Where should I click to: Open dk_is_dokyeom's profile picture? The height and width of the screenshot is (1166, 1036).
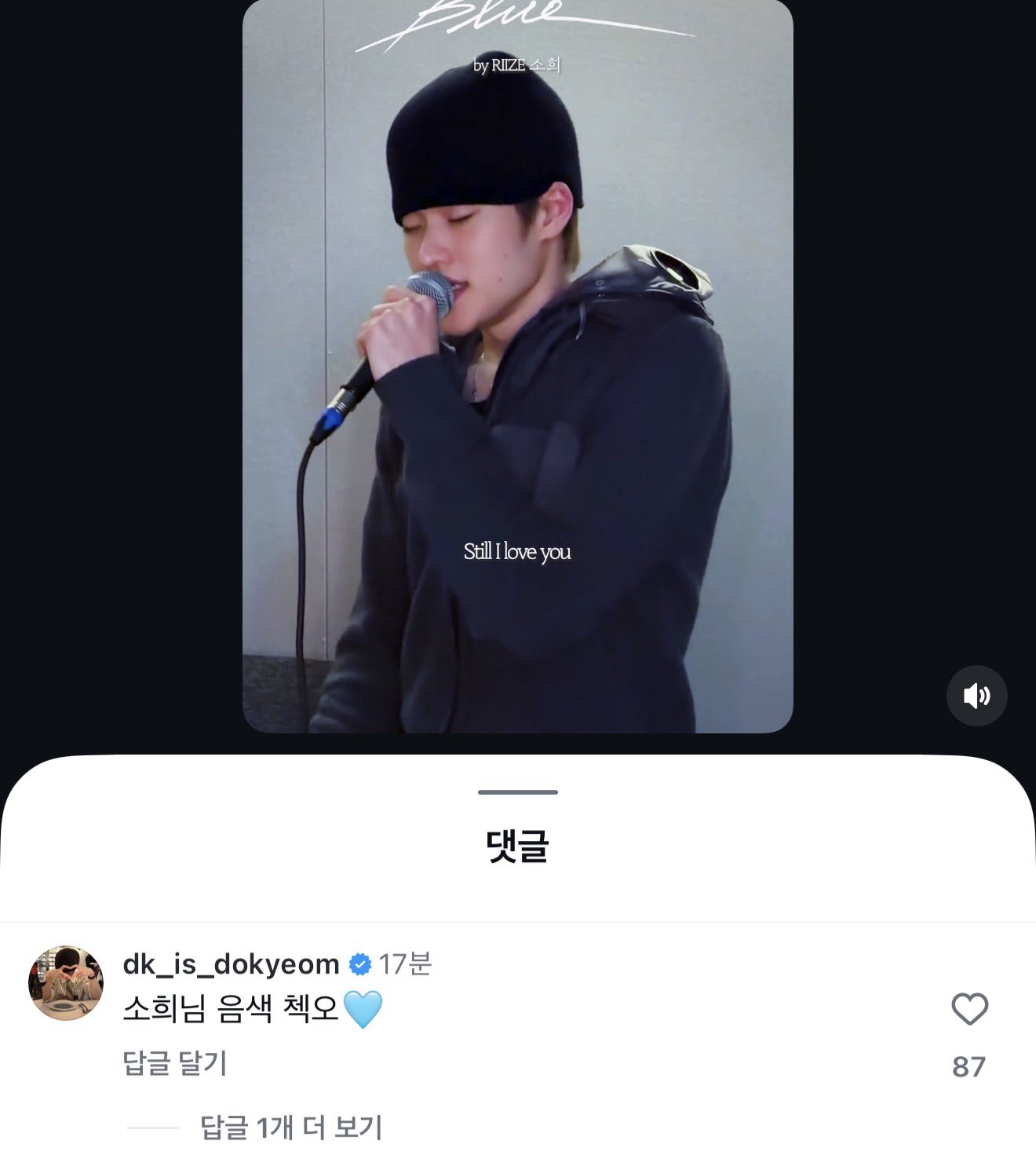(x=66, y=982)
